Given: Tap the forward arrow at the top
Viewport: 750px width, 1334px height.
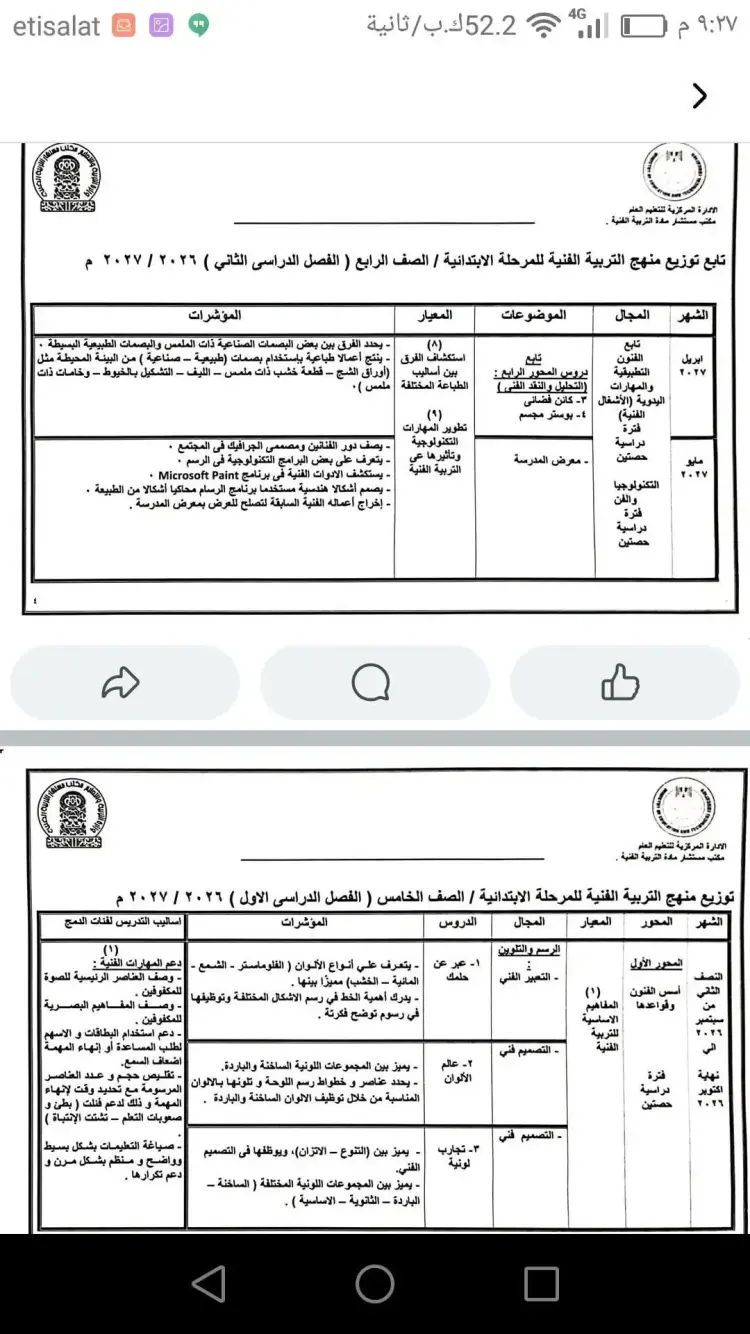Looking at the screenshot, I should (x=699, y=96).
